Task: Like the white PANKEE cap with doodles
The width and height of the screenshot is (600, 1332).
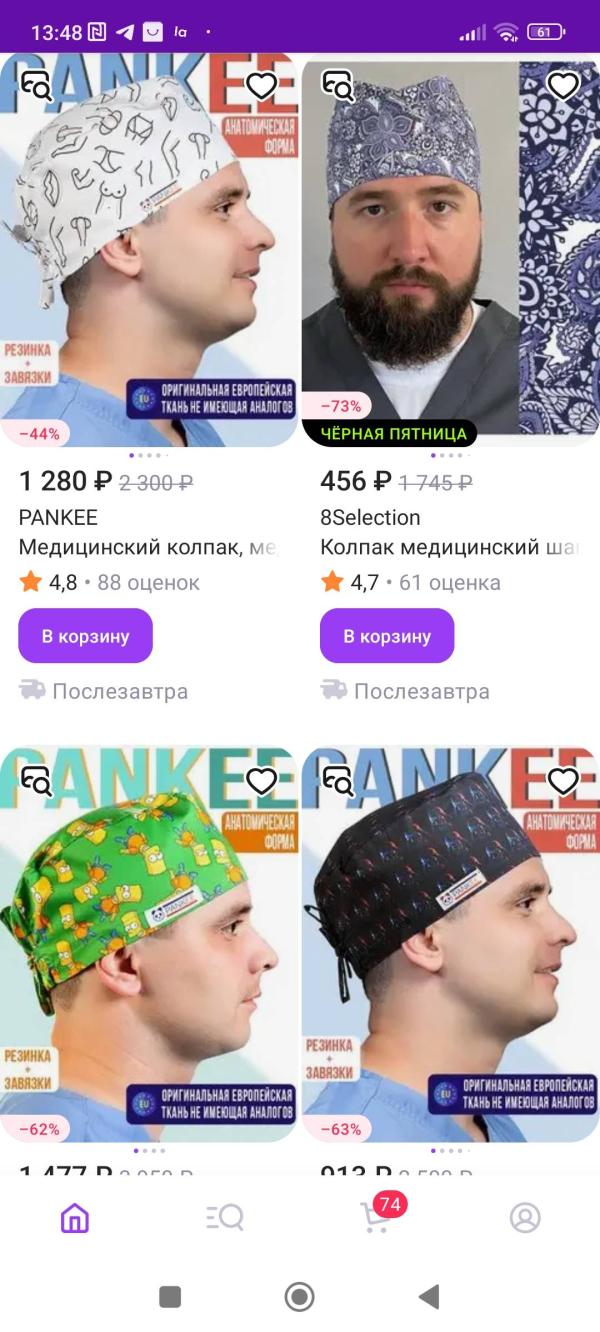Action: (262, 87)
